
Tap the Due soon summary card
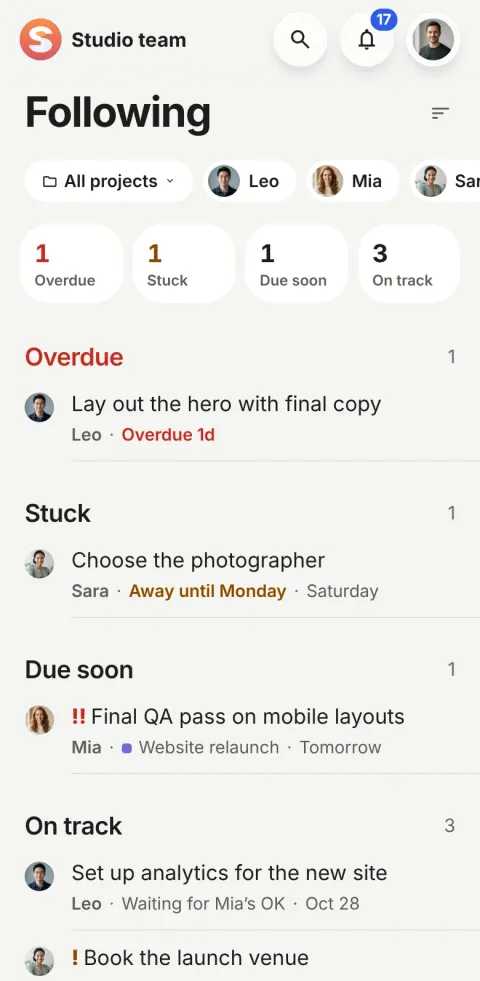(297, 264)
